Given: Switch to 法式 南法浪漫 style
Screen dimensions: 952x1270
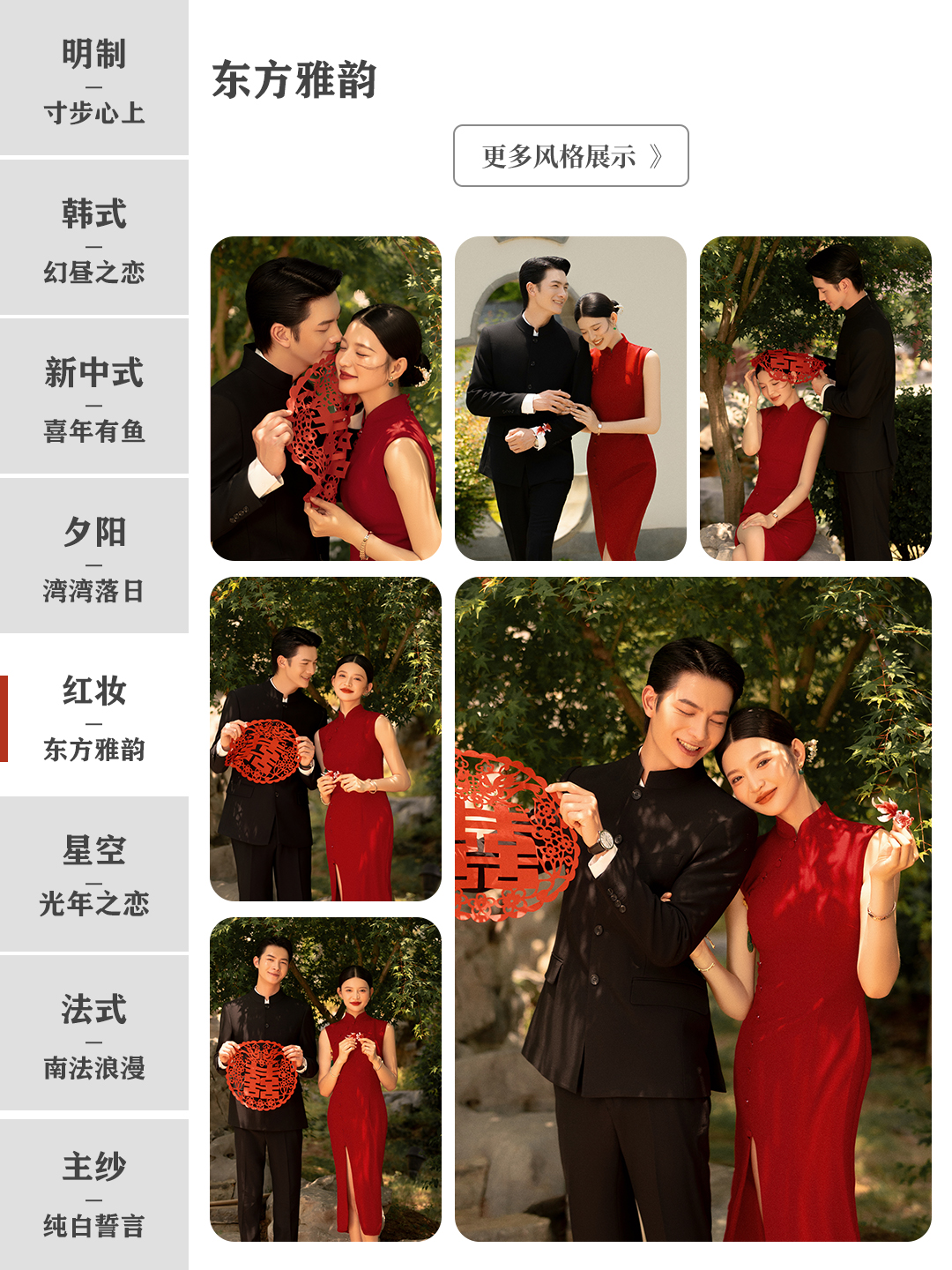Looking at the screenshot, I should (x=94, y=1034).
